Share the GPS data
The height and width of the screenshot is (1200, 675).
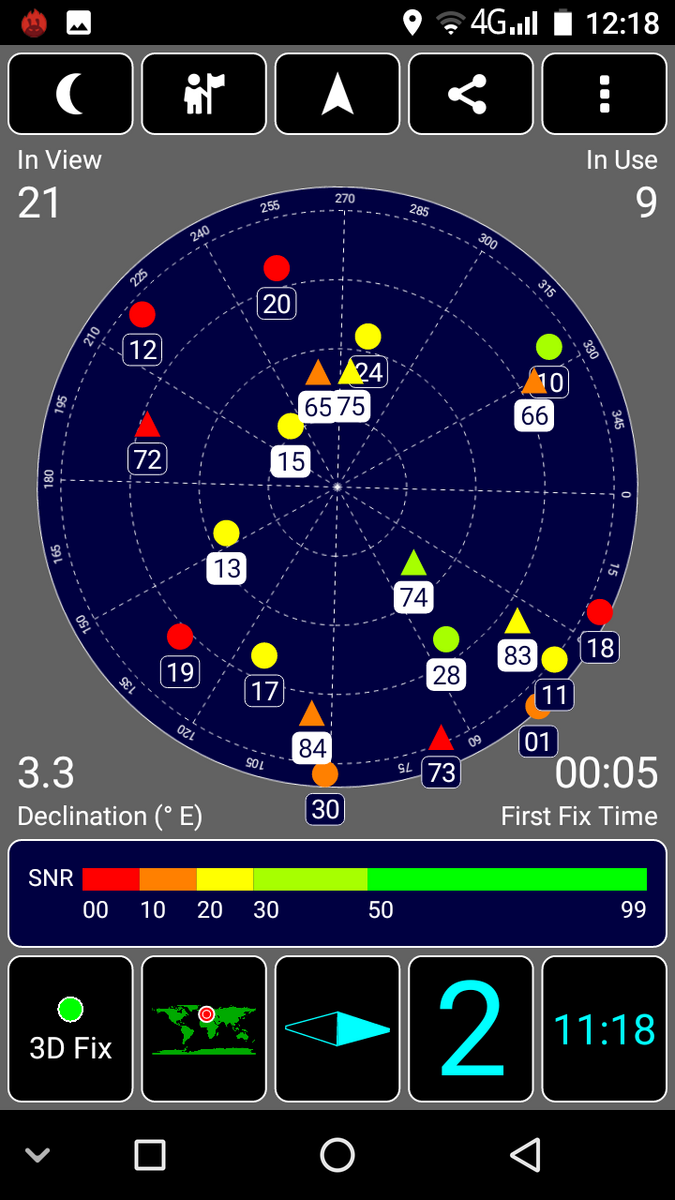coord(471,94)
